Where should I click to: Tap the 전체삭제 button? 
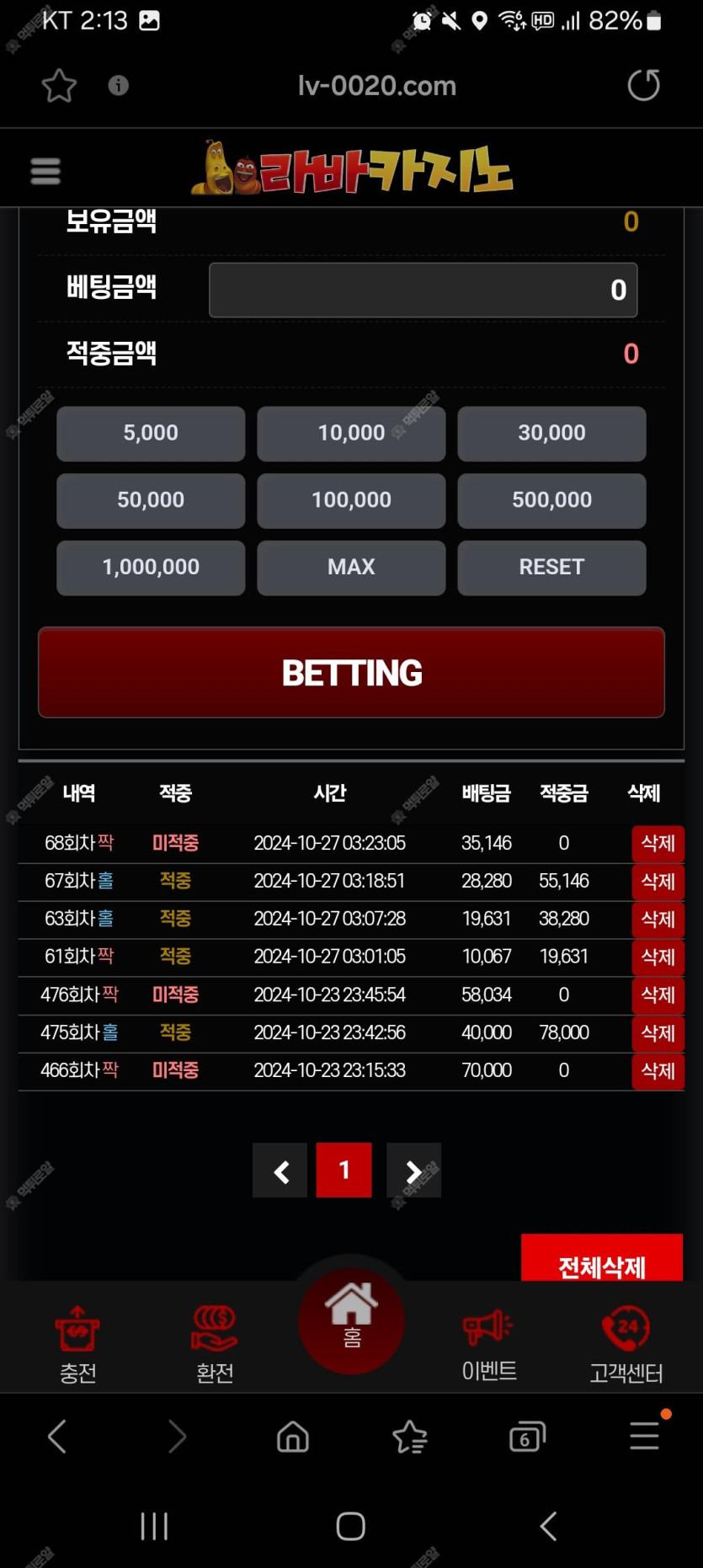601,1261
